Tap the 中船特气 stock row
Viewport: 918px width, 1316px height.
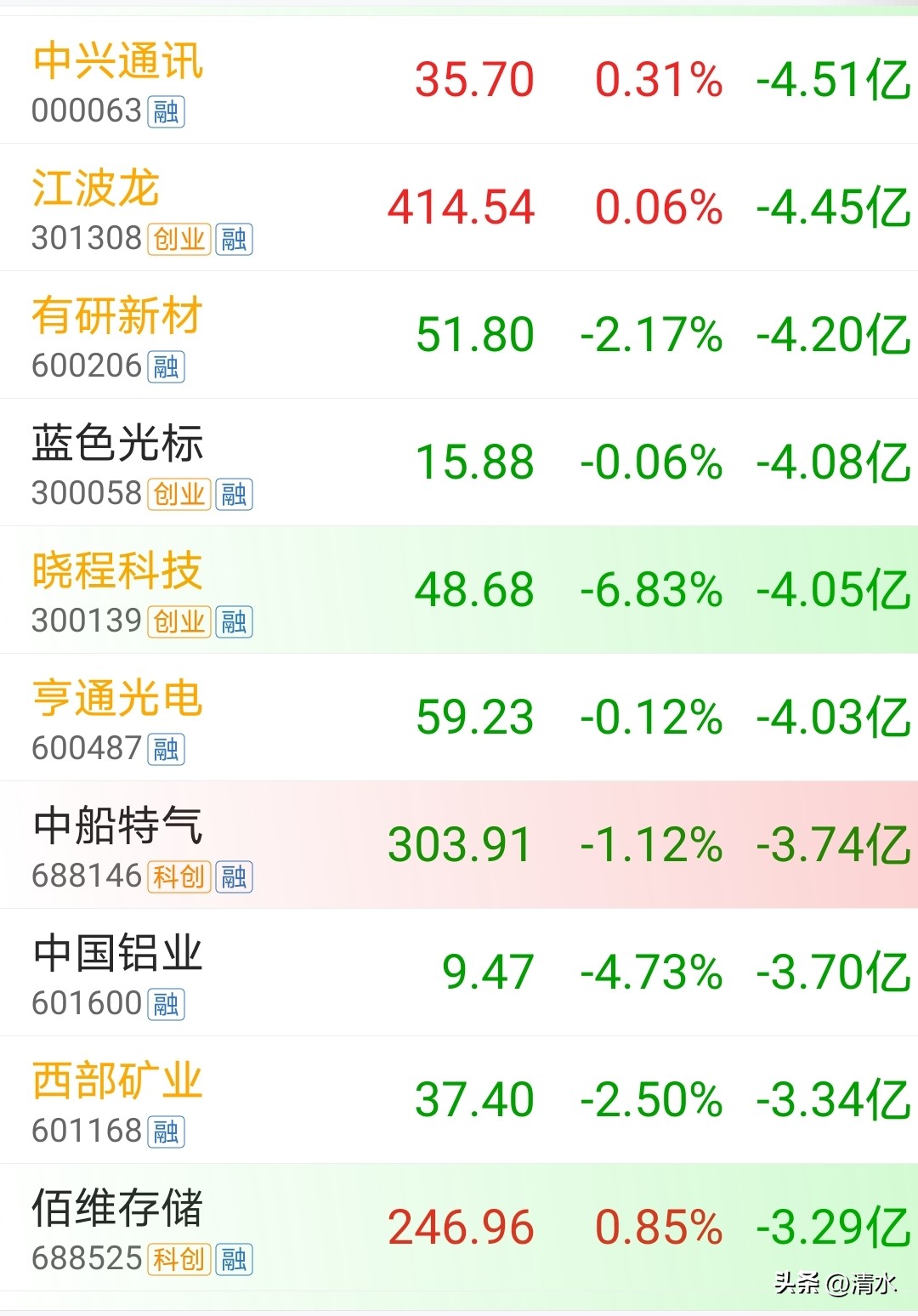coord(459,845)
